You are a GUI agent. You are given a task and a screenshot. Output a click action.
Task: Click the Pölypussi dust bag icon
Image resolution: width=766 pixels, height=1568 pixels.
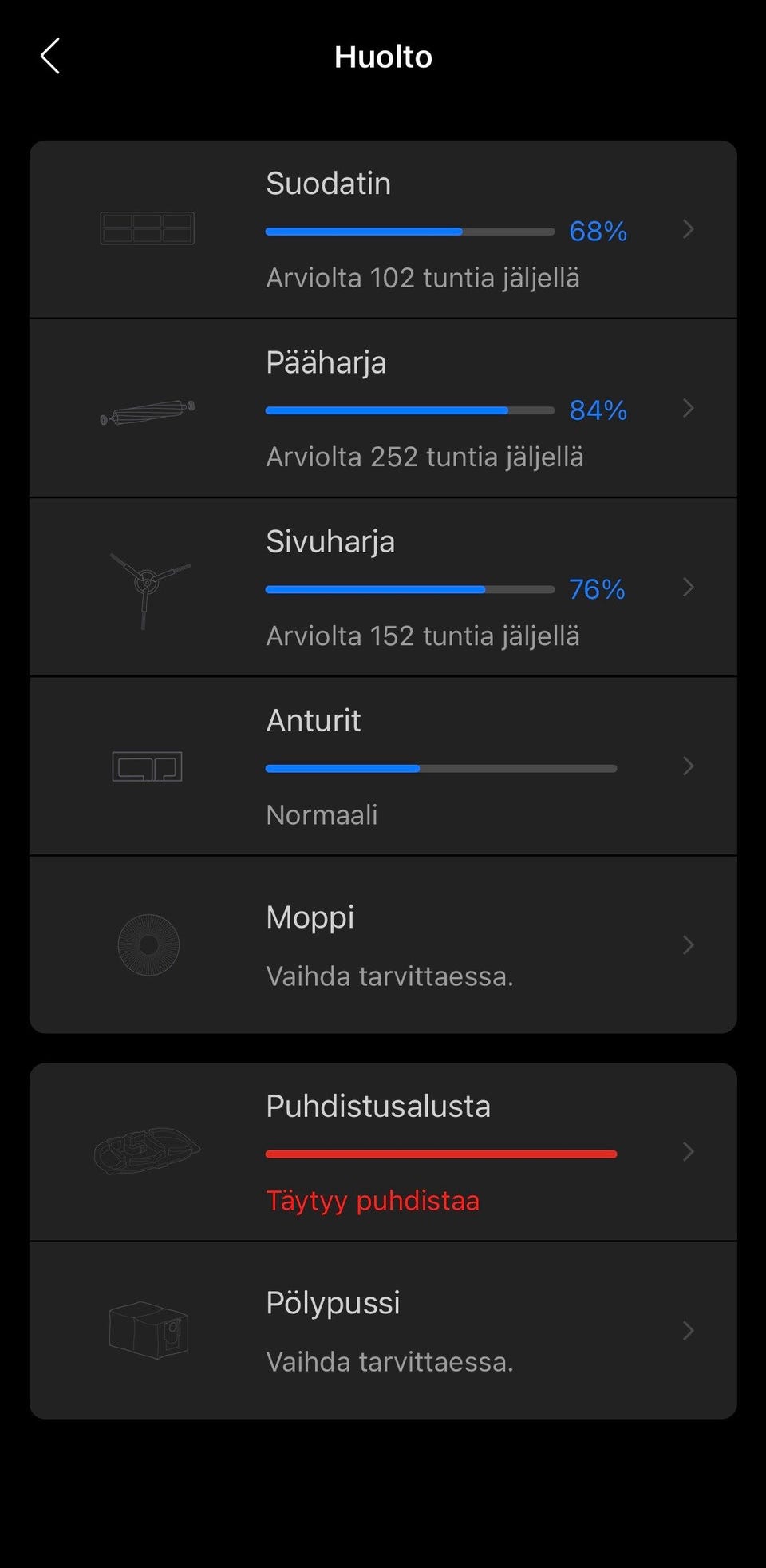point(148,1329)
